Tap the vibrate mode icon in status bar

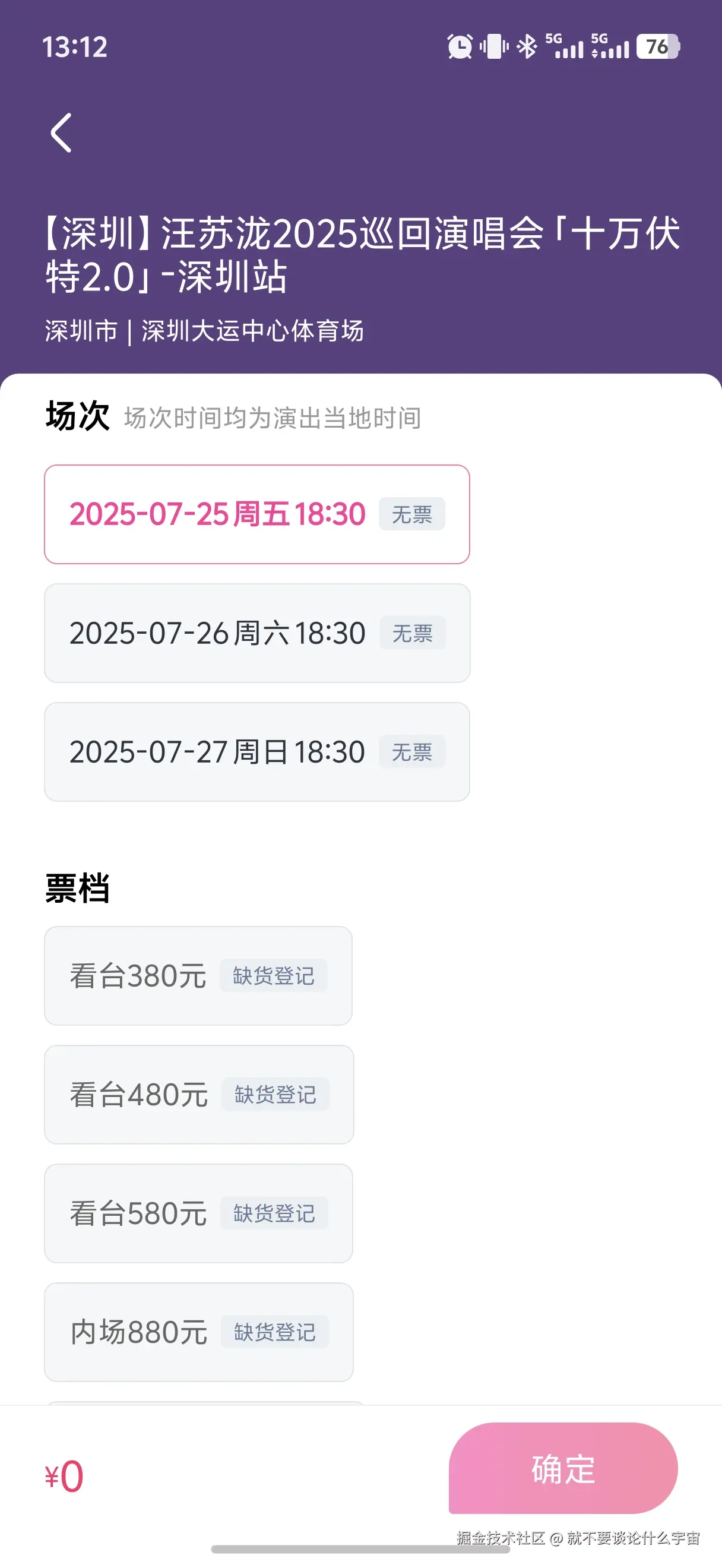click(493, 46)
